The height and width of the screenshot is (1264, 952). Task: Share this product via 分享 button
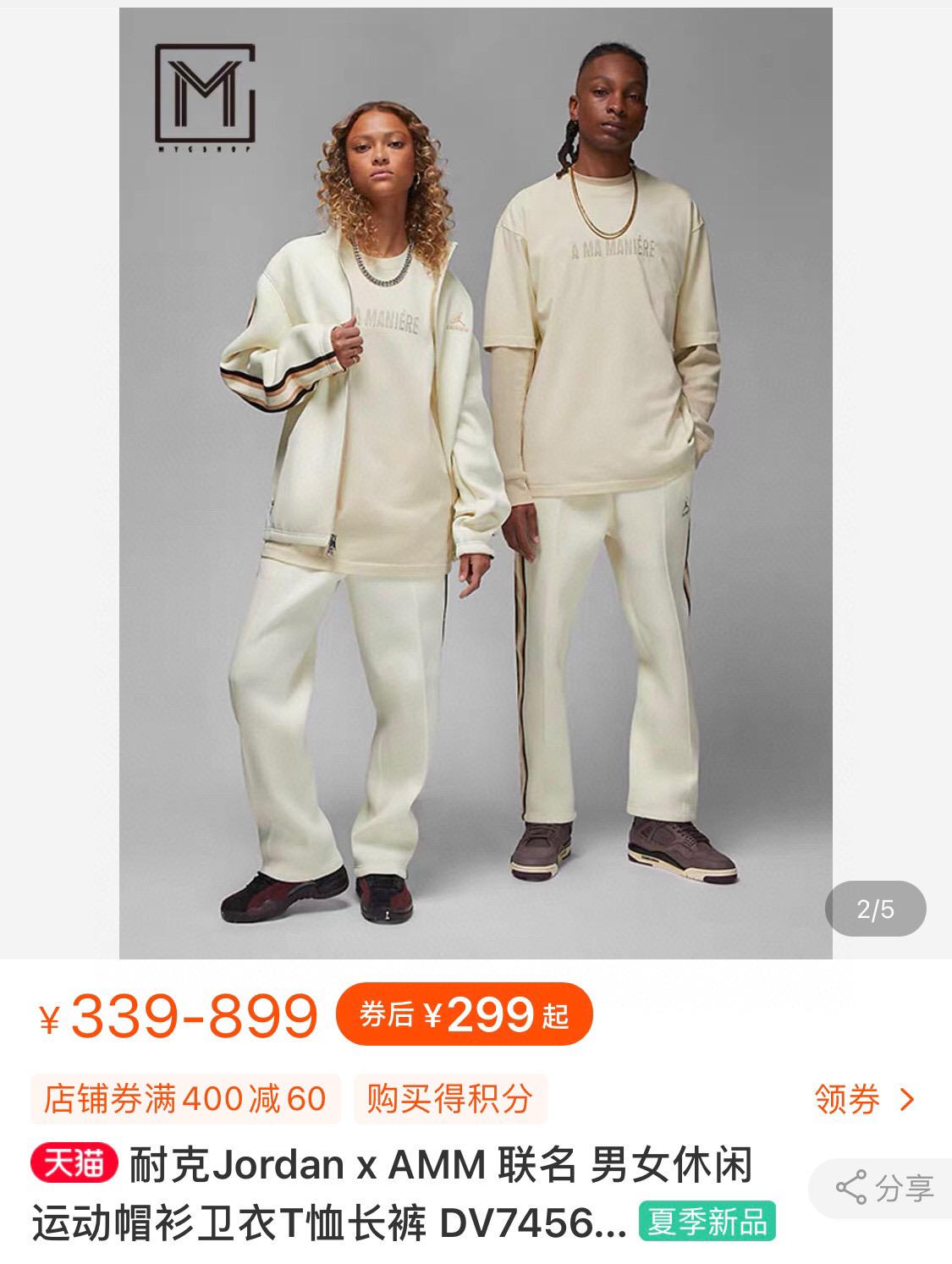click(885, 1188)
